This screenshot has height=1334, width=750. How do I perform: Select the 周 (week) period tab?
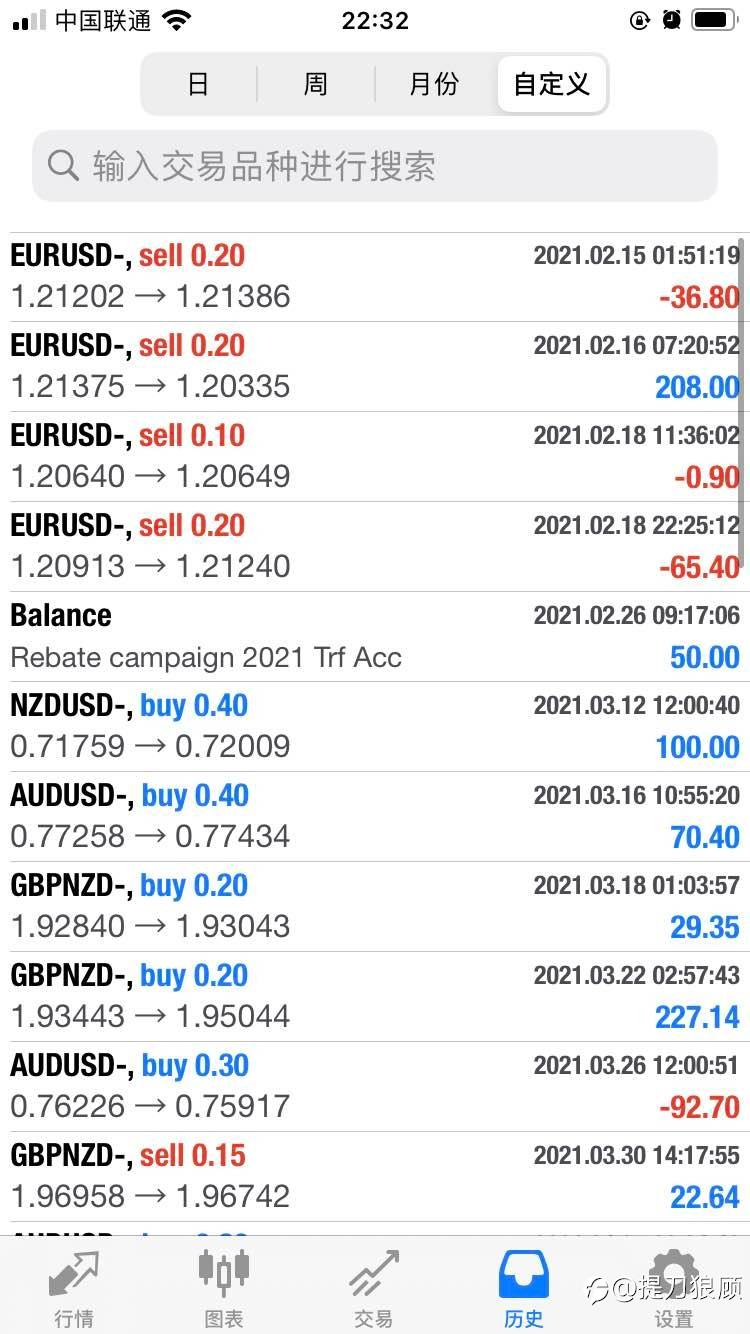315,84
